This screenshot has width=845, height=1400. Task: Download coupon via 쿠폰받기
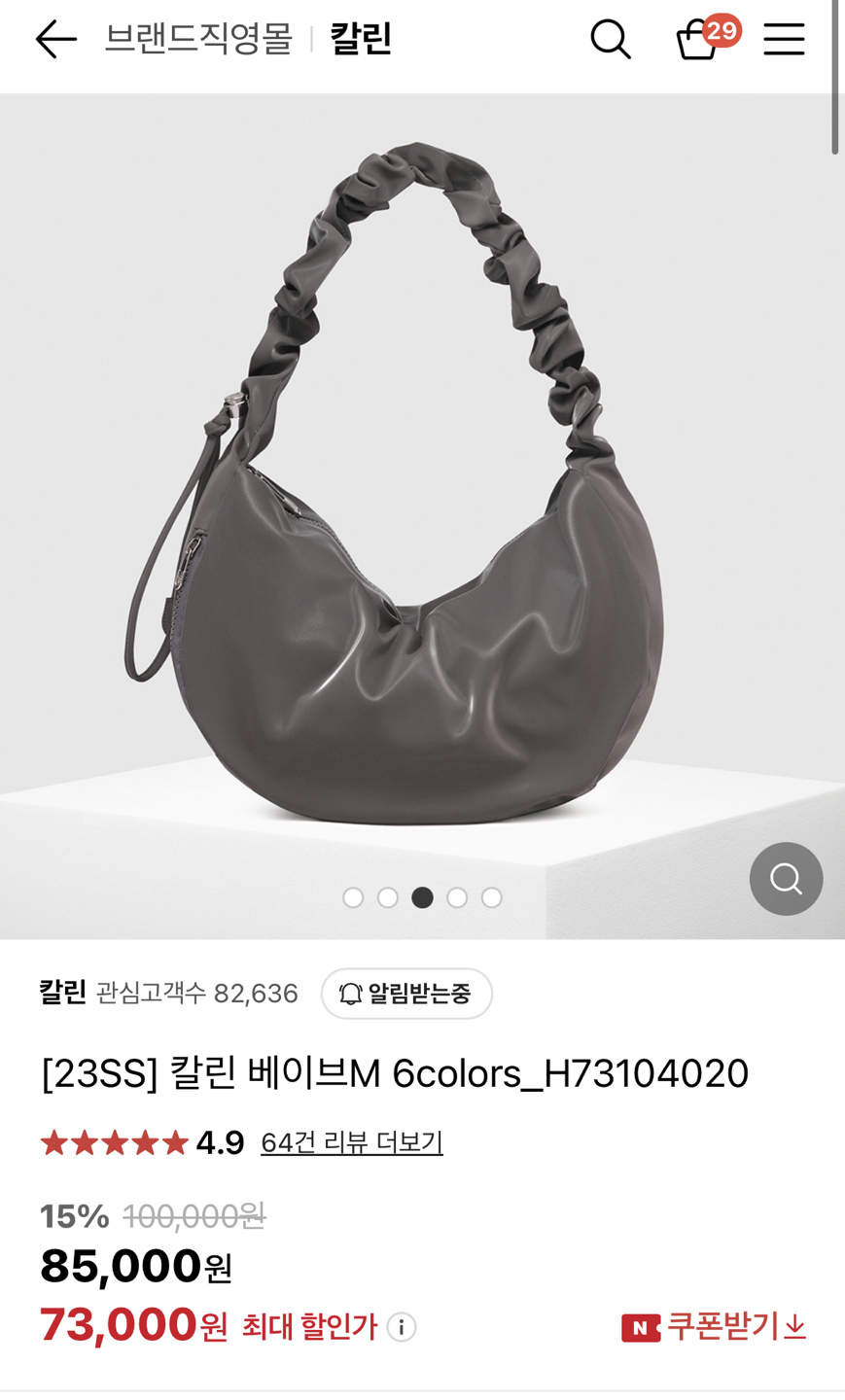point(715,1327)
